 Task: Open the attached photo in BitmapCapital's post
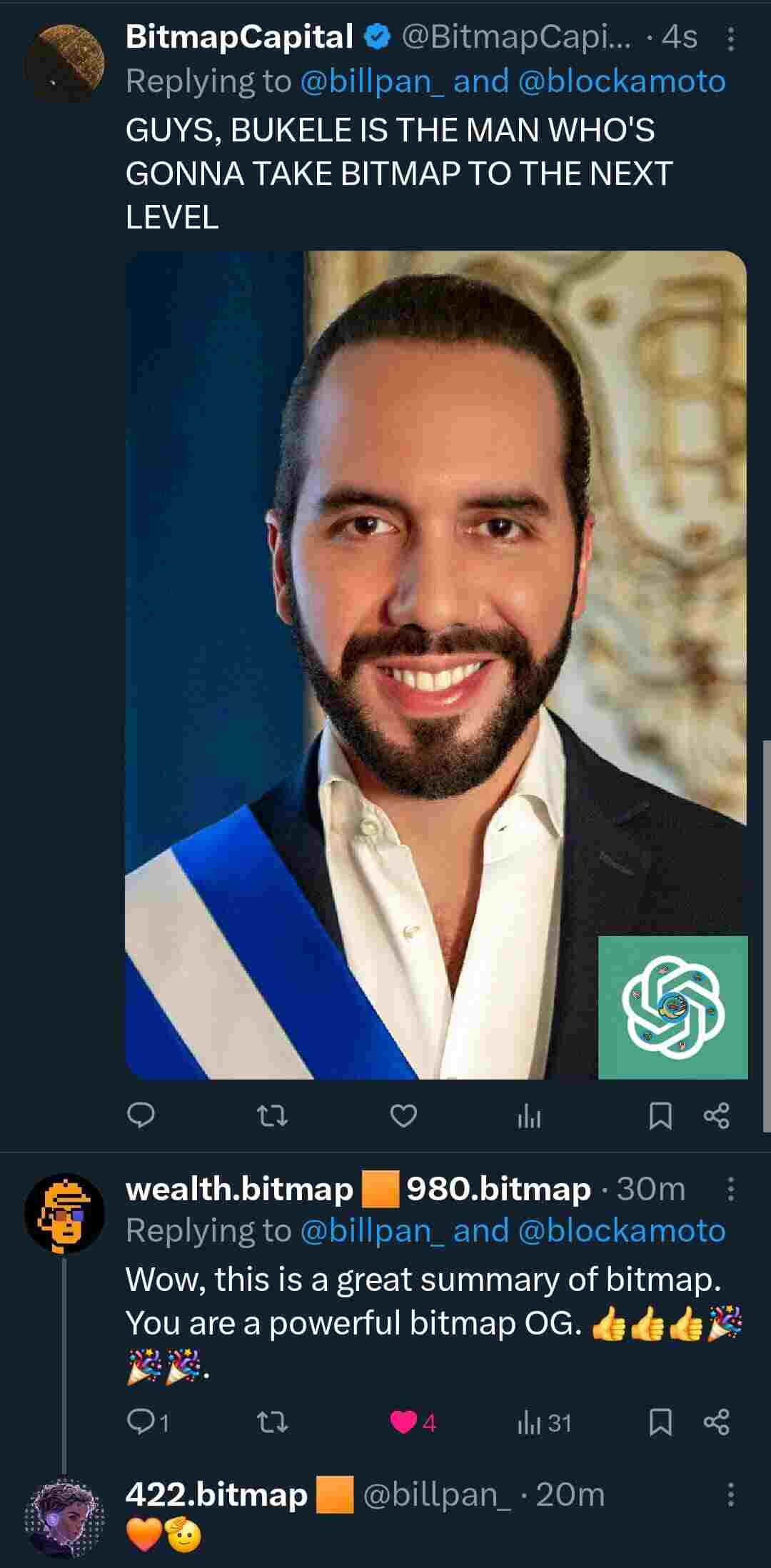435,664
